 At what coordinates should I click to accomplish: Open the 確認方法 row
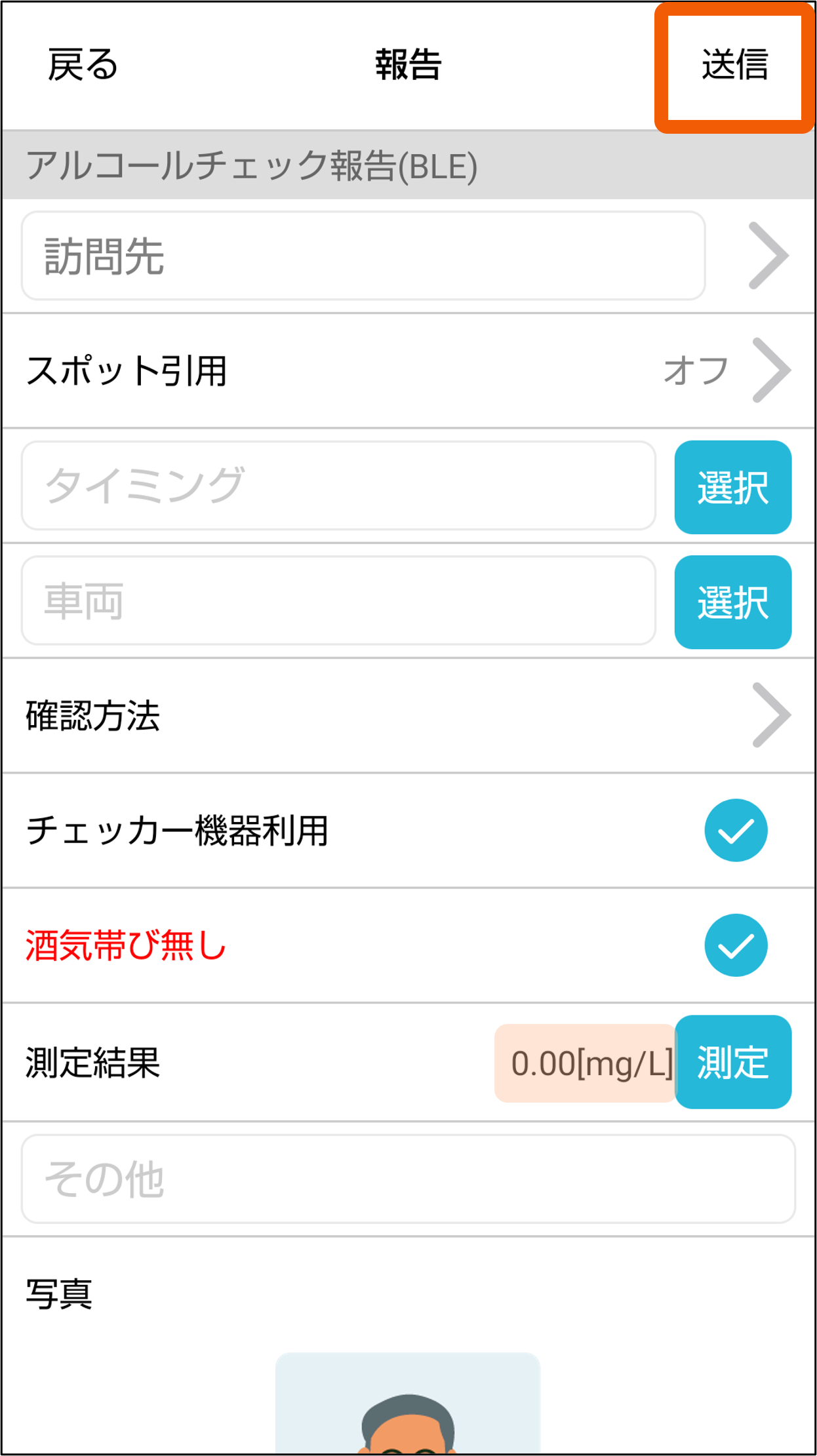click(408, 715)
